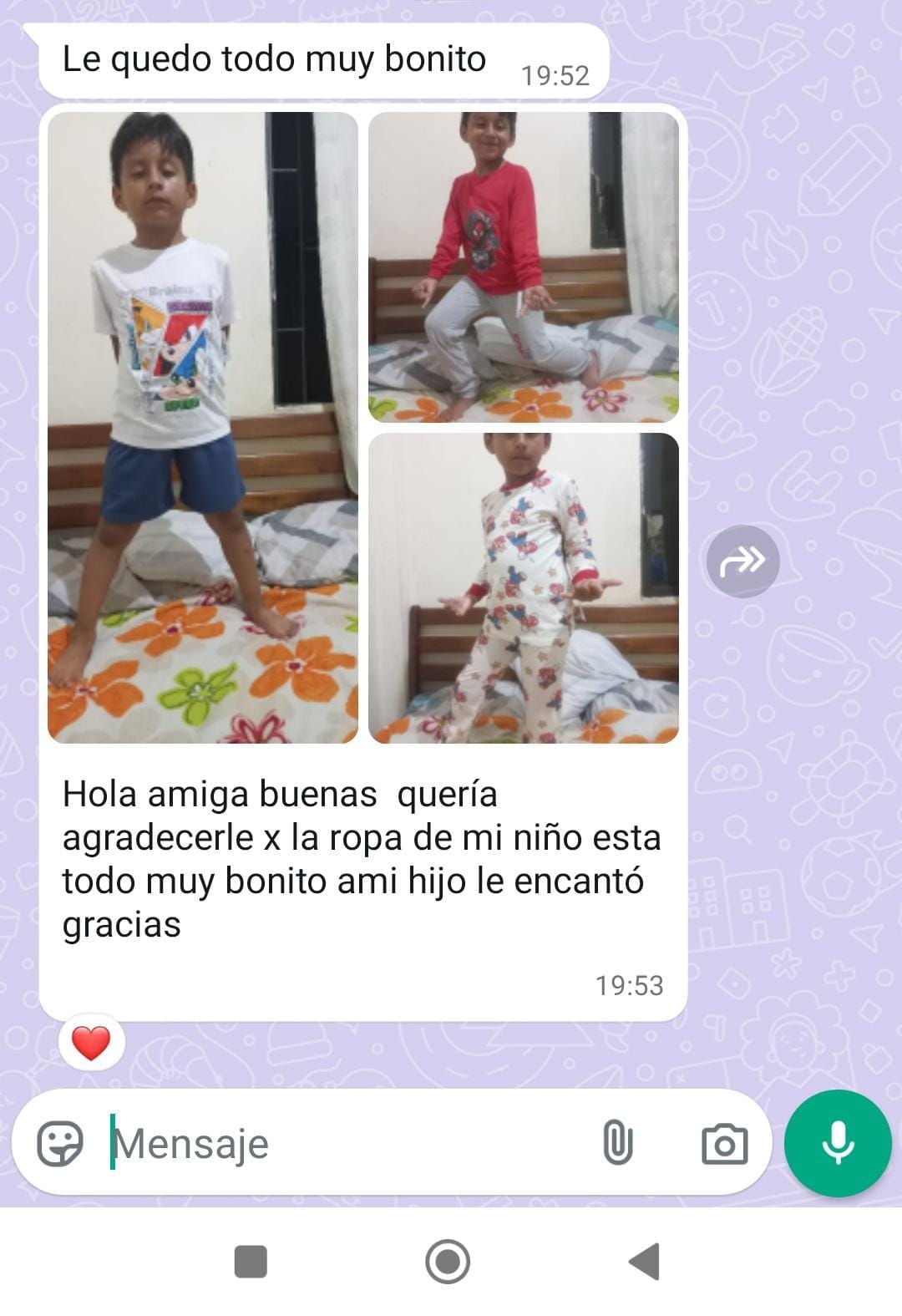Go back with the system back button

[645, 1261]
